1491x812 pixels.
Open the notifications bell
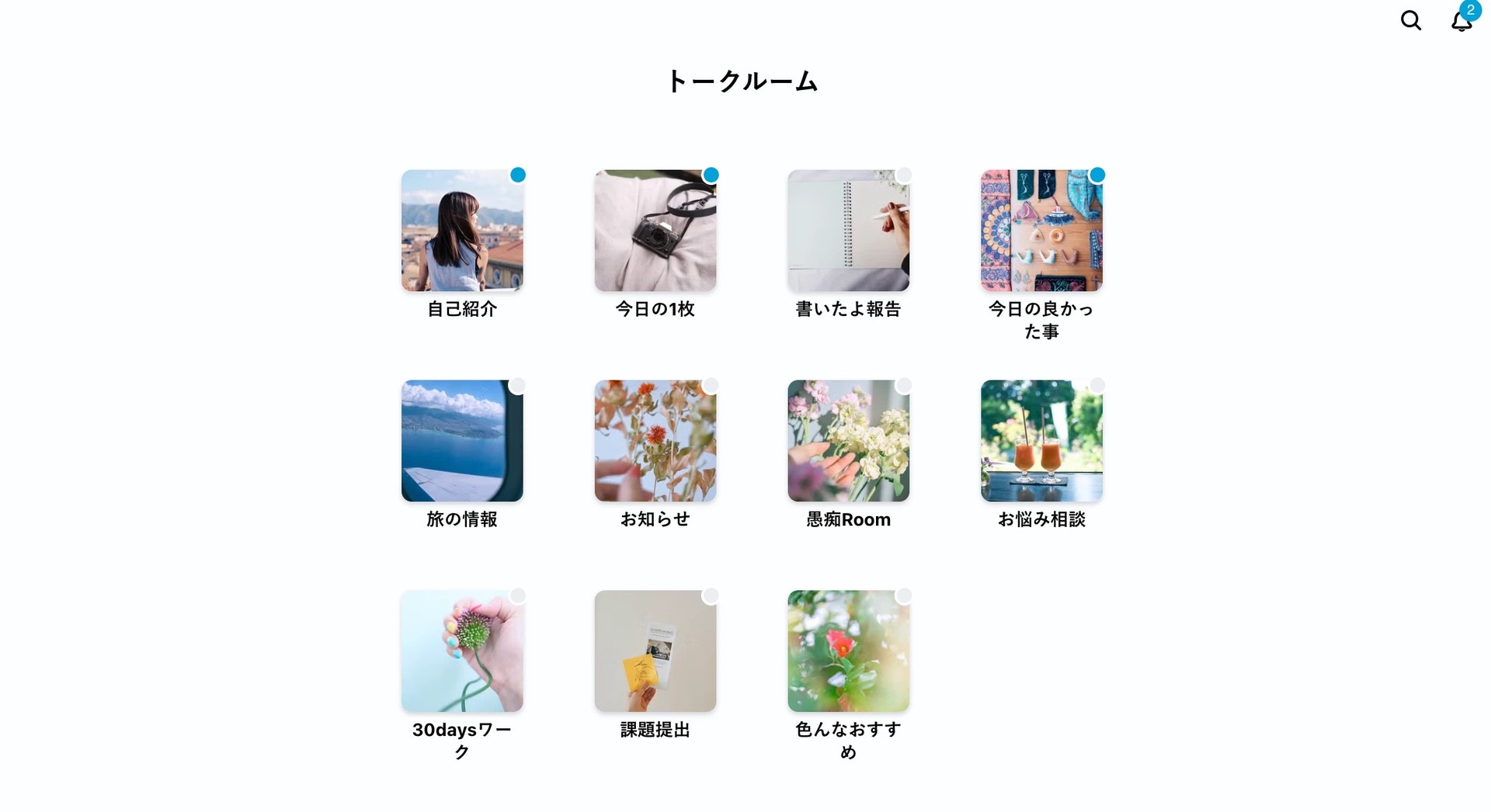1461,21
